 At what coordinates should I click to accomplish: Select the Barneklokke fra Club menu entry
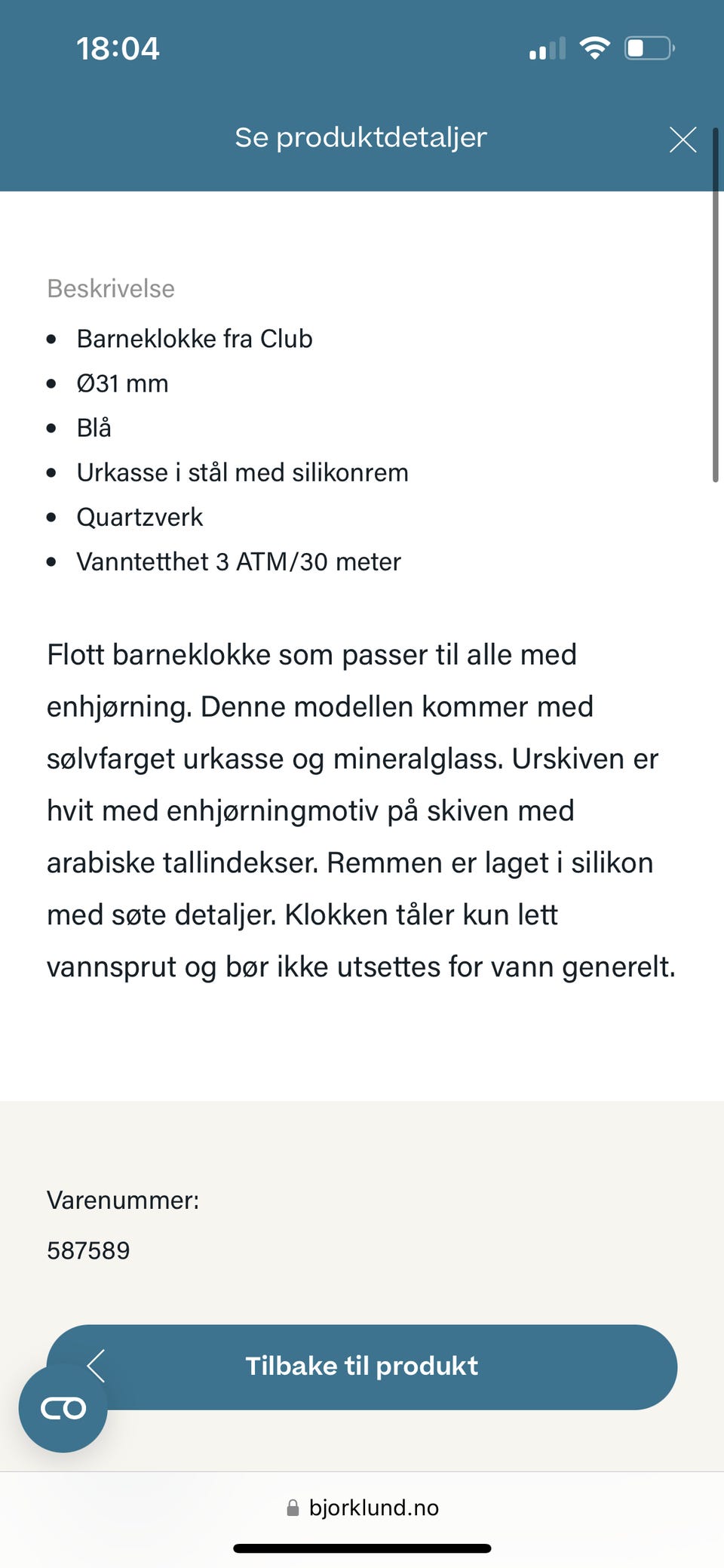point(195,338)
